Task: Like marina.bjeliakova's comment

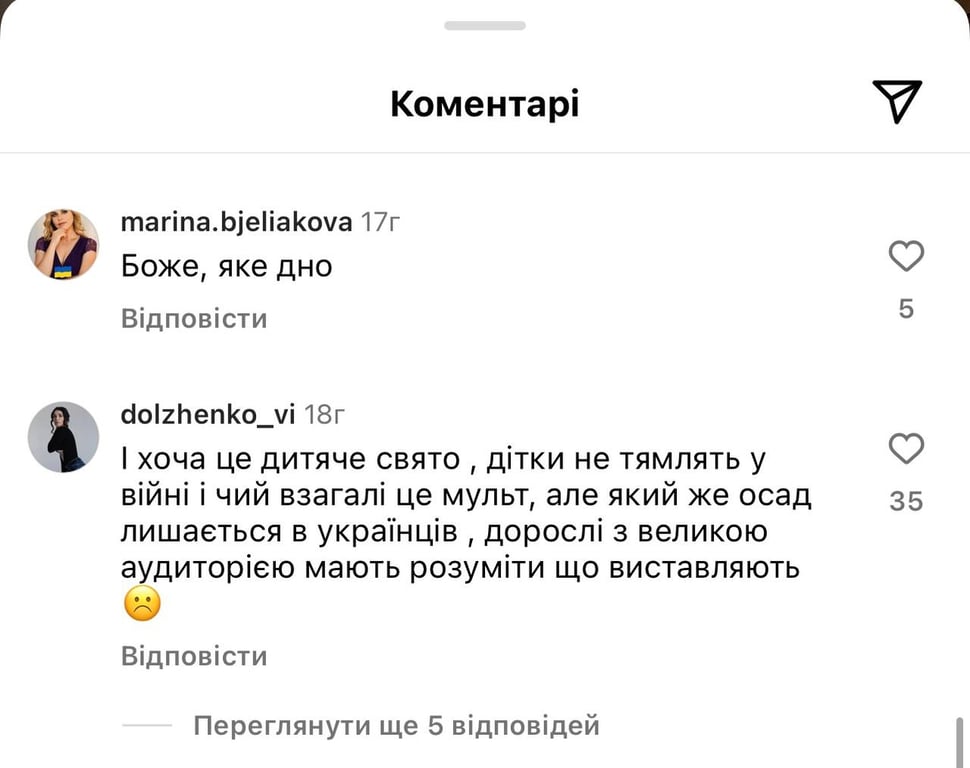Action: pyautogui.click(x=906, y=257)
